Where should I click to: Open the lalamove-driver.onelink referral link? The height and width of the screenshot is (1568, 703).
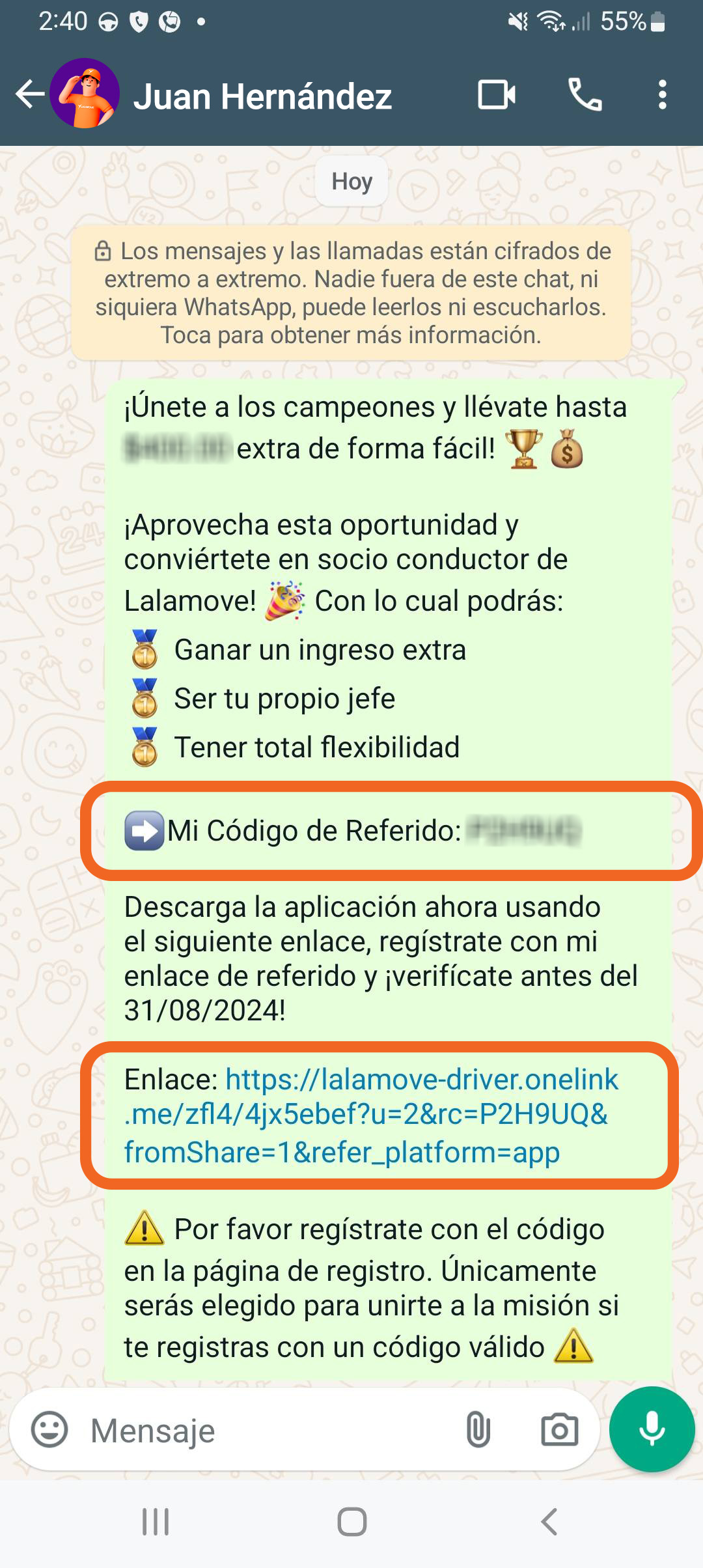pos(371,1115)
